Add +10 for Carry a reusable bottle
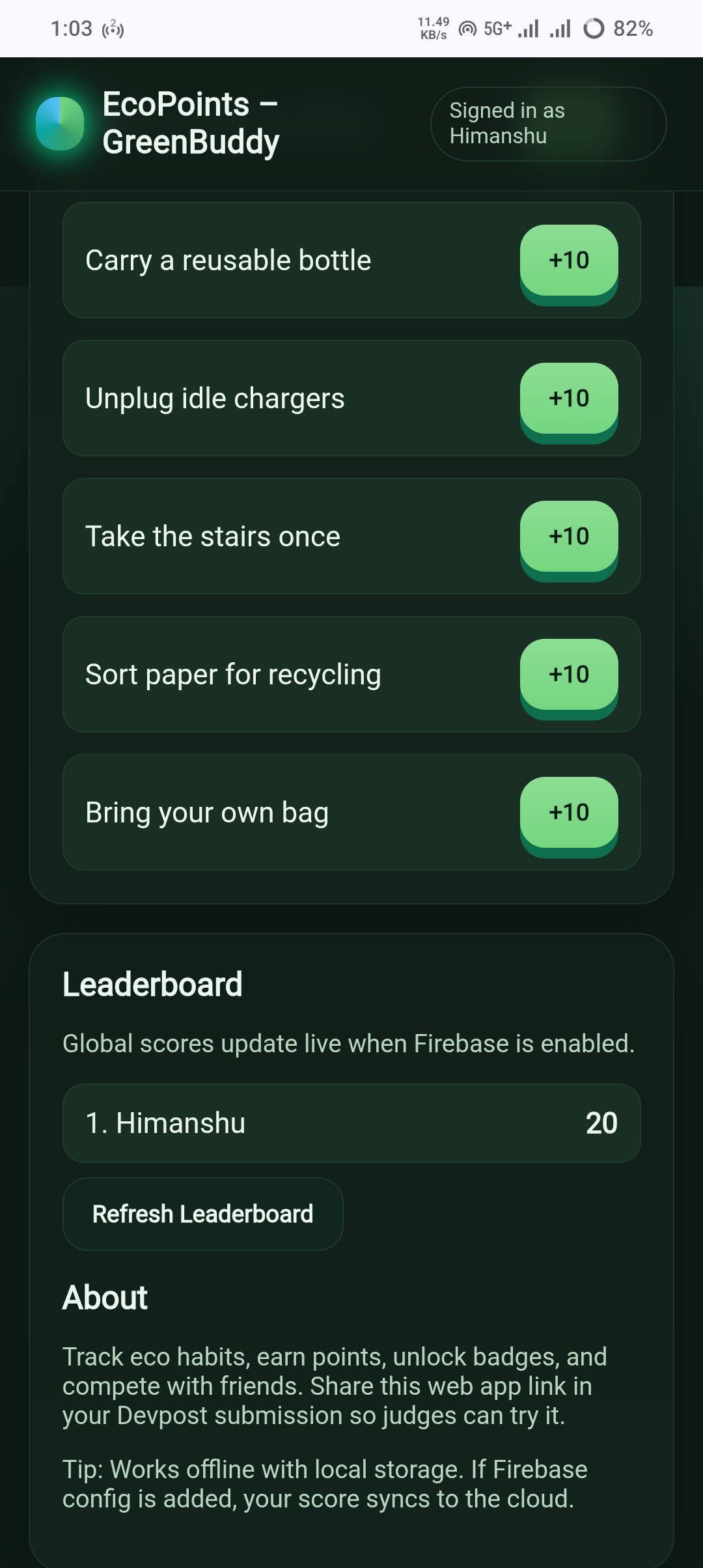703x1568 pixels. click(568, 261)
